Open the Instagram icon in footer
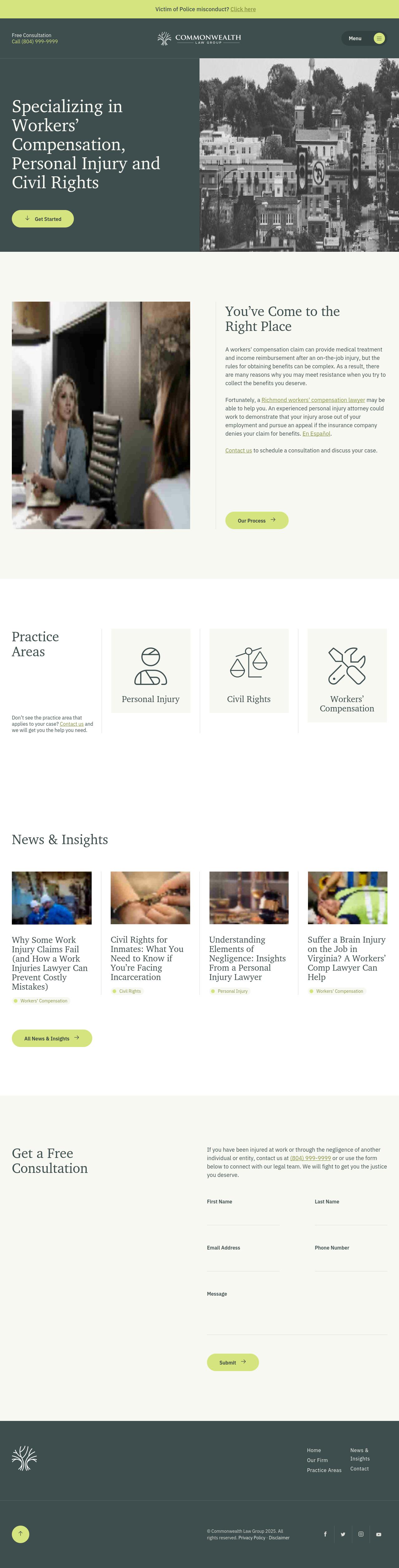The width and height of the screenshot is (399, 1568). [361, 1534]
